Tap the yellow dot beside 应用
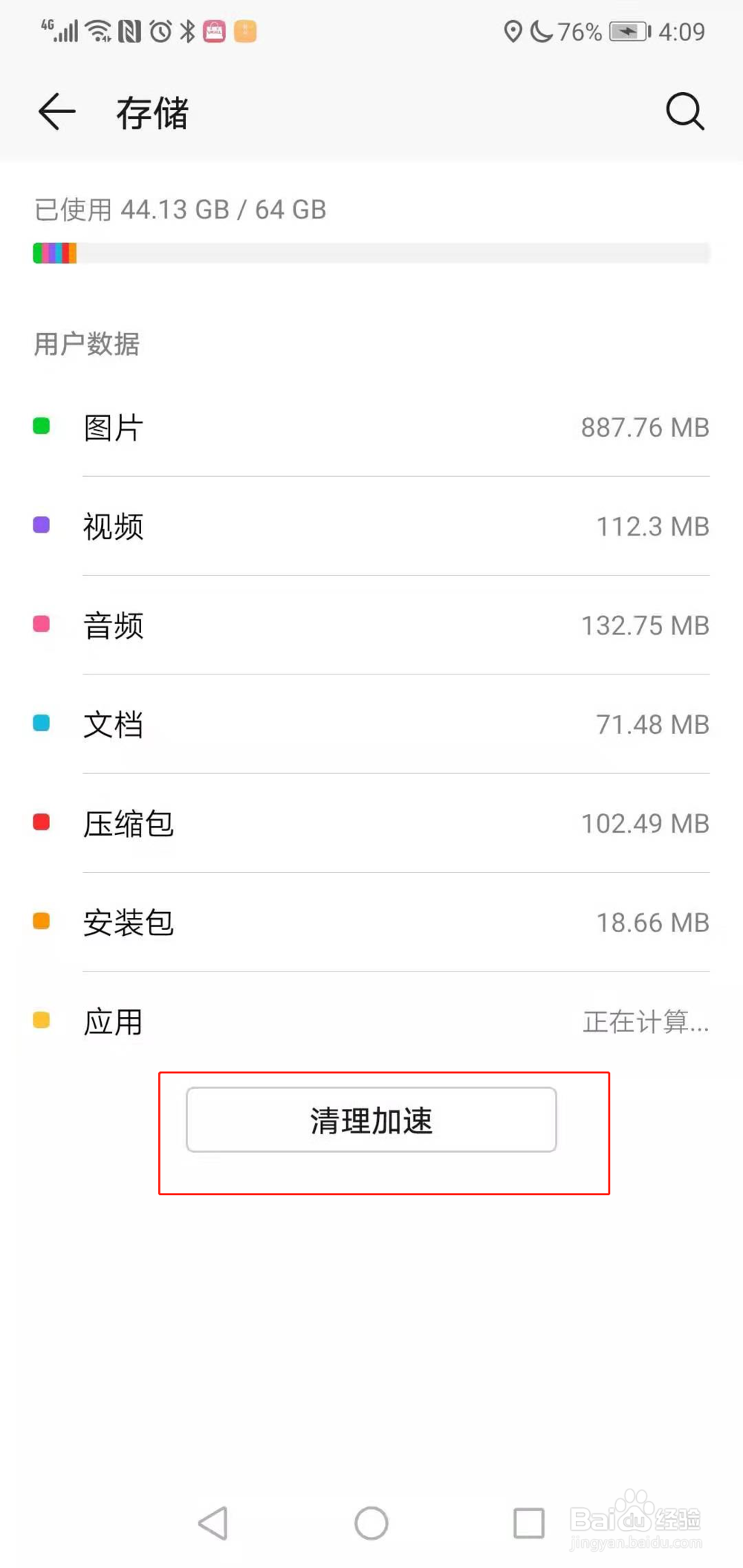Screen dimensions: 743x1568 click(x=41, y=1019)
